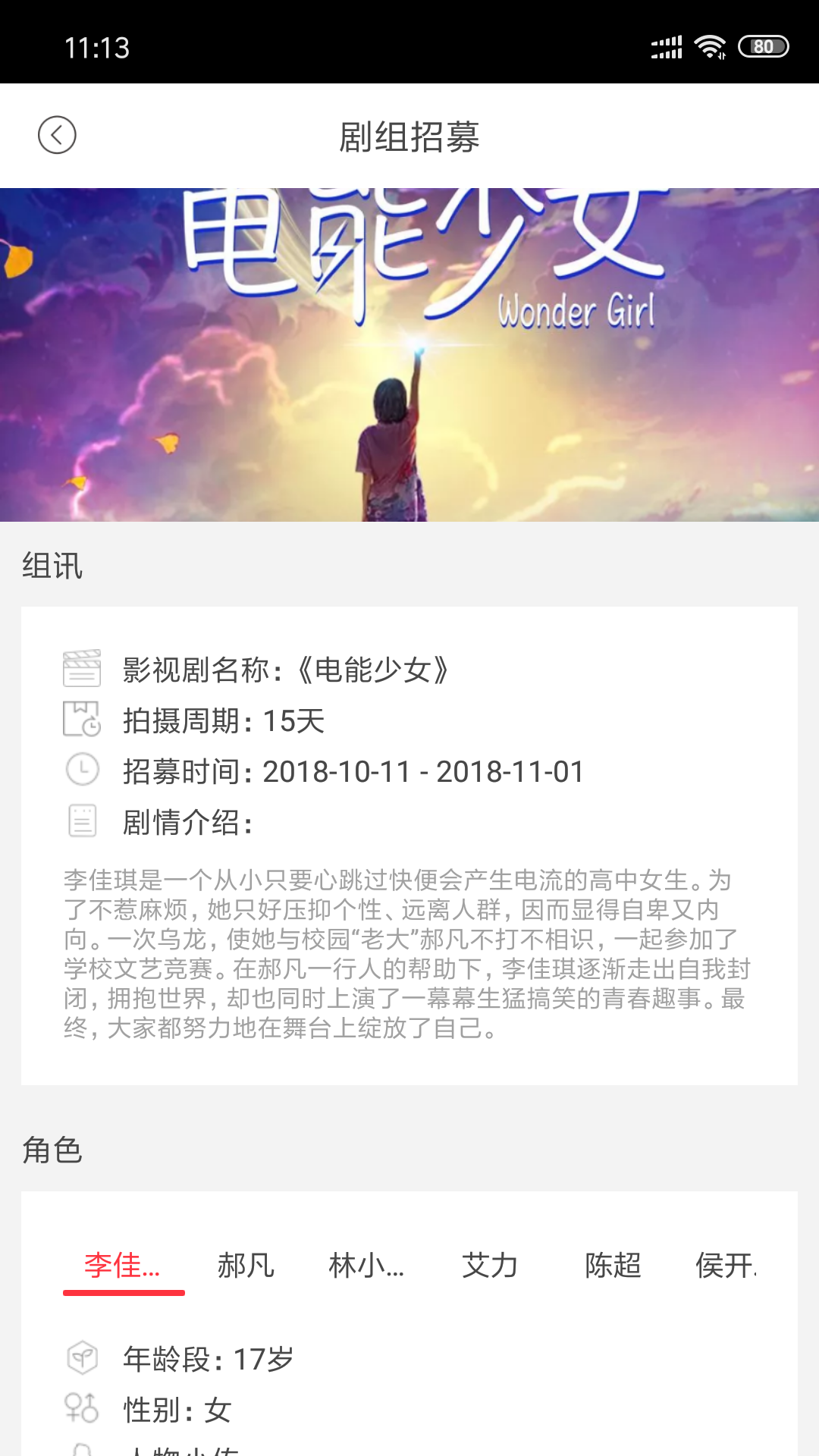This screenshot has width=819, height=1456.
Task: Switch to the 郝凡 role tab
Action: coord(246,1266)
